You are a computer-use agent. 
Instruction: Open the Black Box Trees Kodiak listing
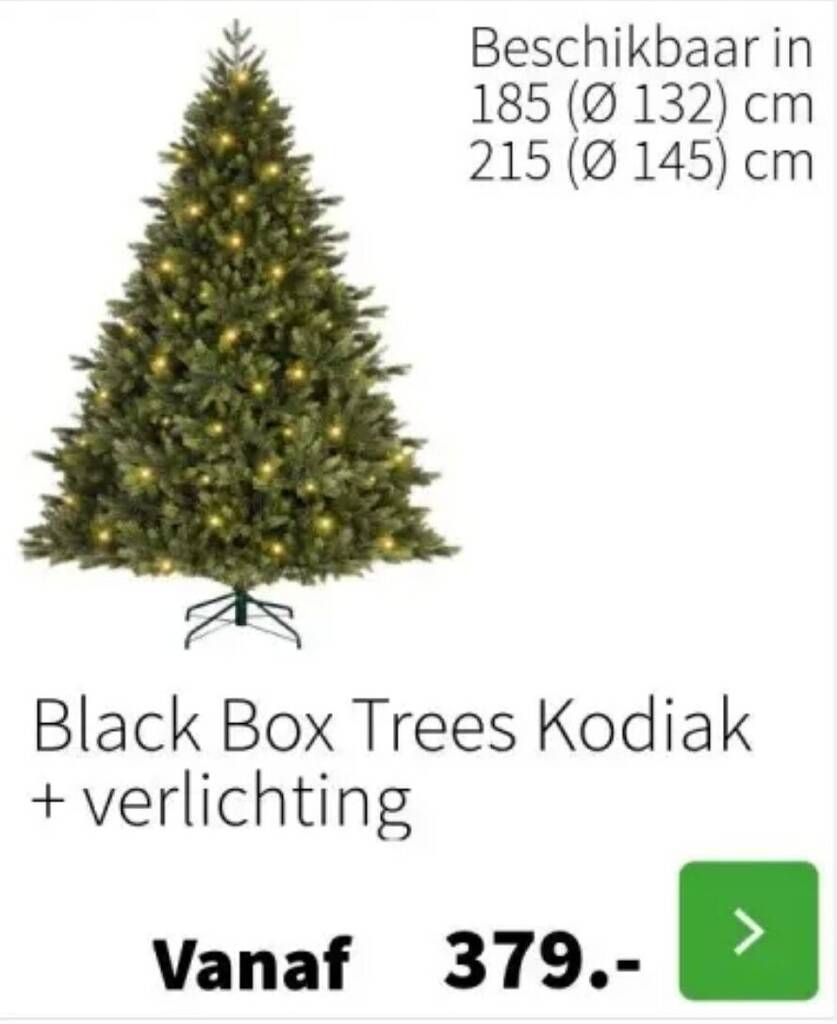coord(390,728)
